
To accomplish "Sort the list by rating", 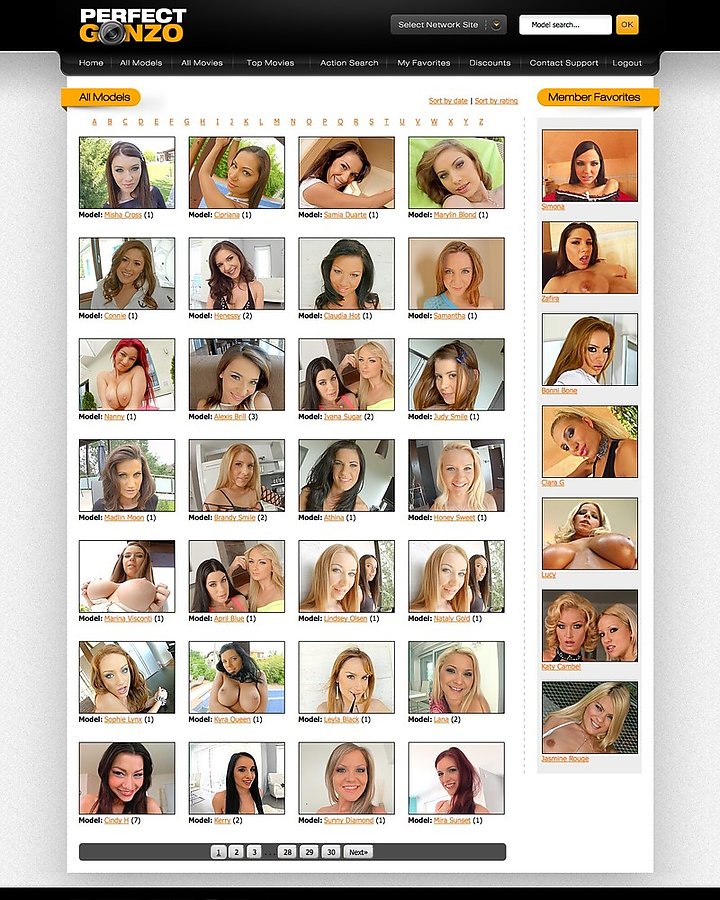I will pos(496,101).
